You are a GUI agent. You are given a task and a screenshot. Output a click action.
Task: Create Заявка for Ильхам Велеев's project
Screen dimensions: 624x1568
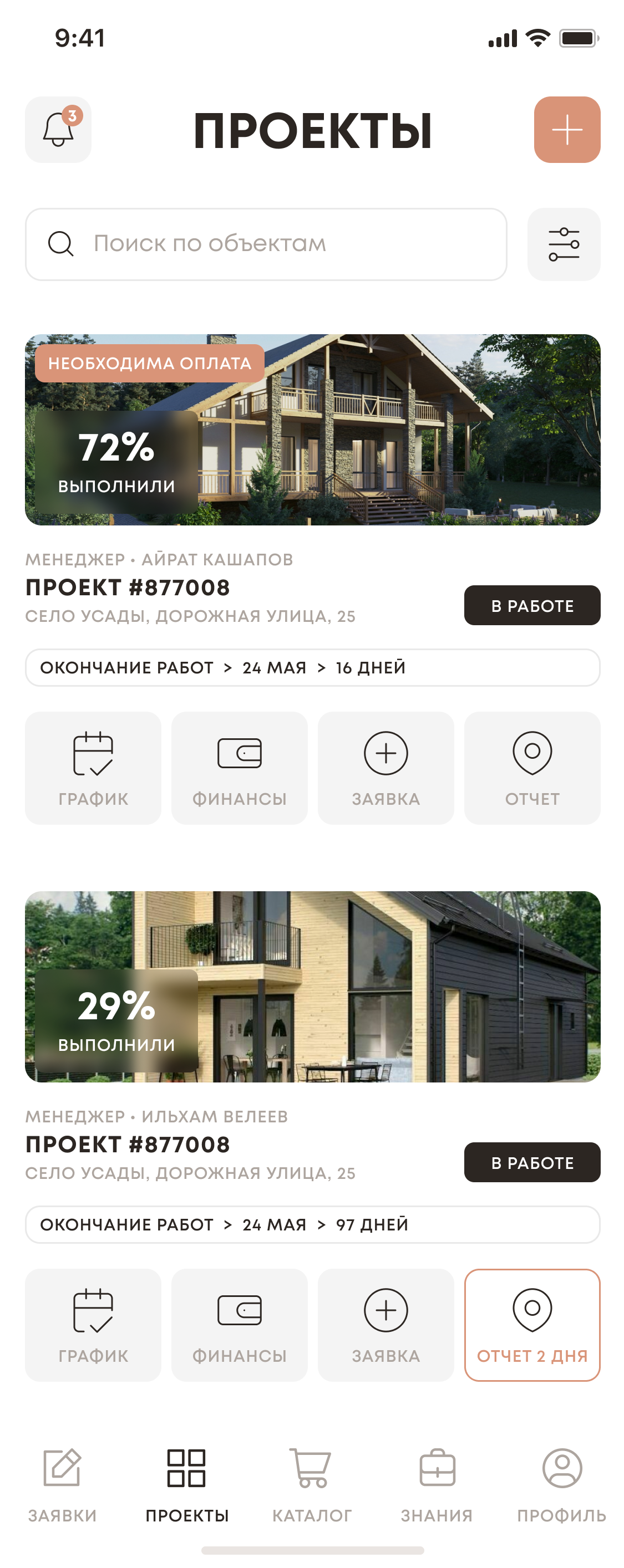click(385, 1325)
